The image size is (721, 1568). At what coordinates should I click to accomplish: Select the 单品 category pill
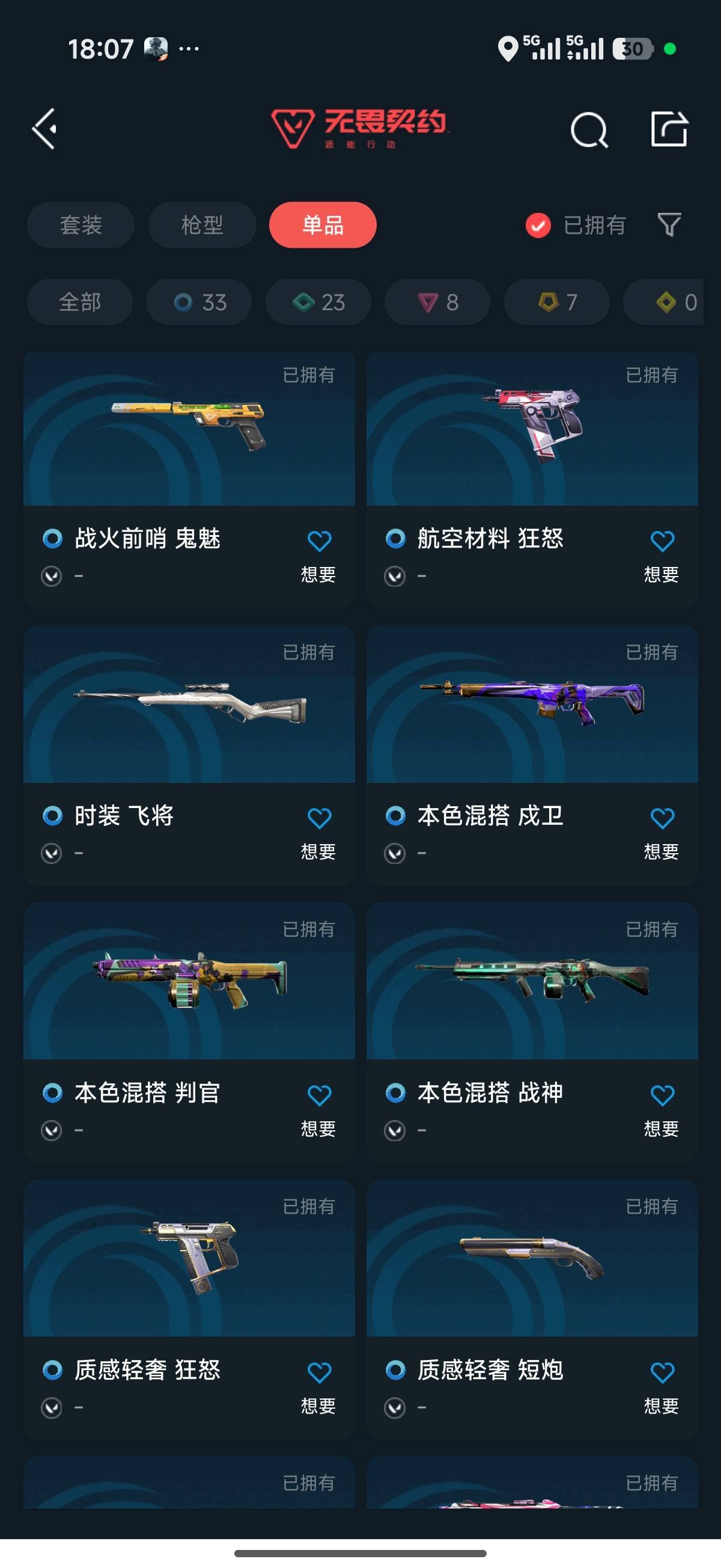(x=322, y=225)
